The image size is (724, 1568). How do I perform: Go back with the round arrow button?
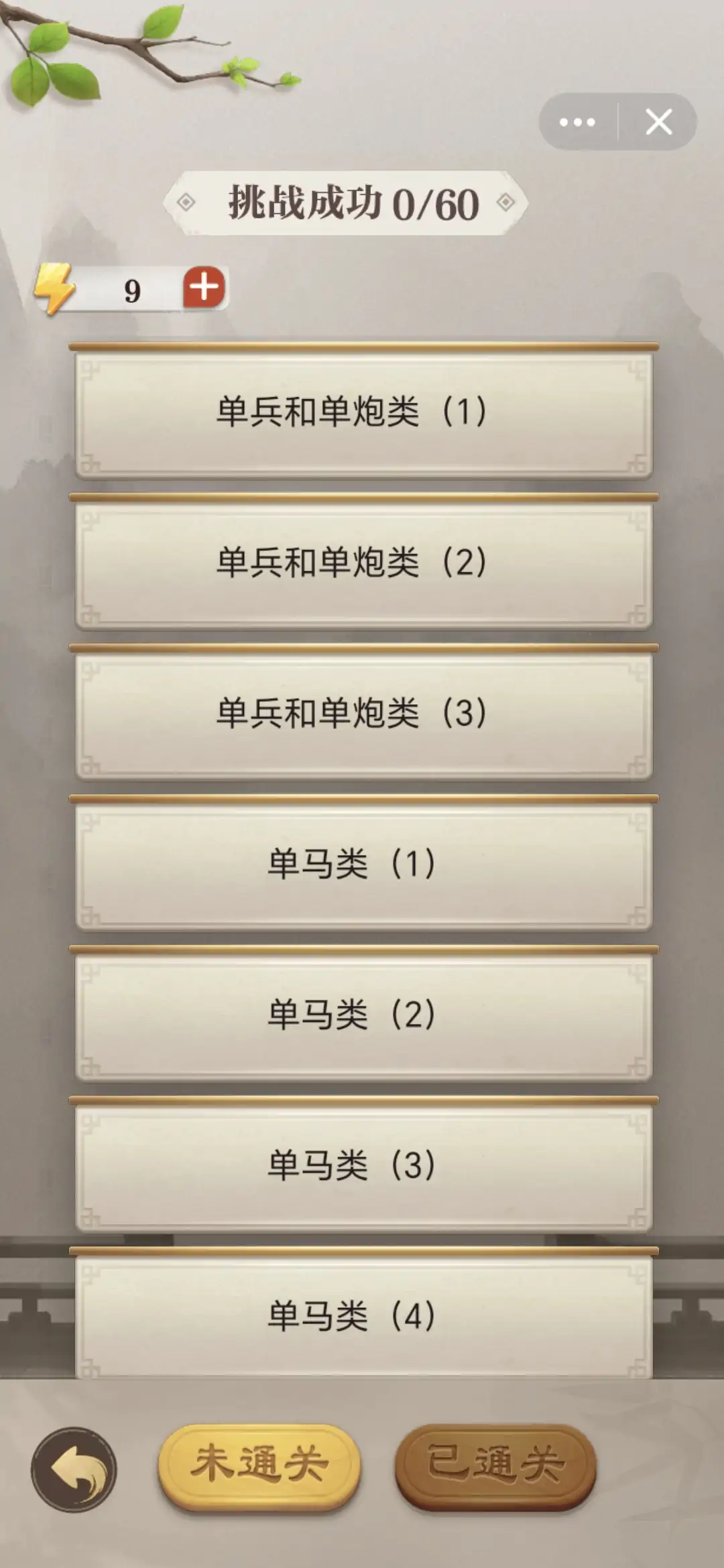74,1469
